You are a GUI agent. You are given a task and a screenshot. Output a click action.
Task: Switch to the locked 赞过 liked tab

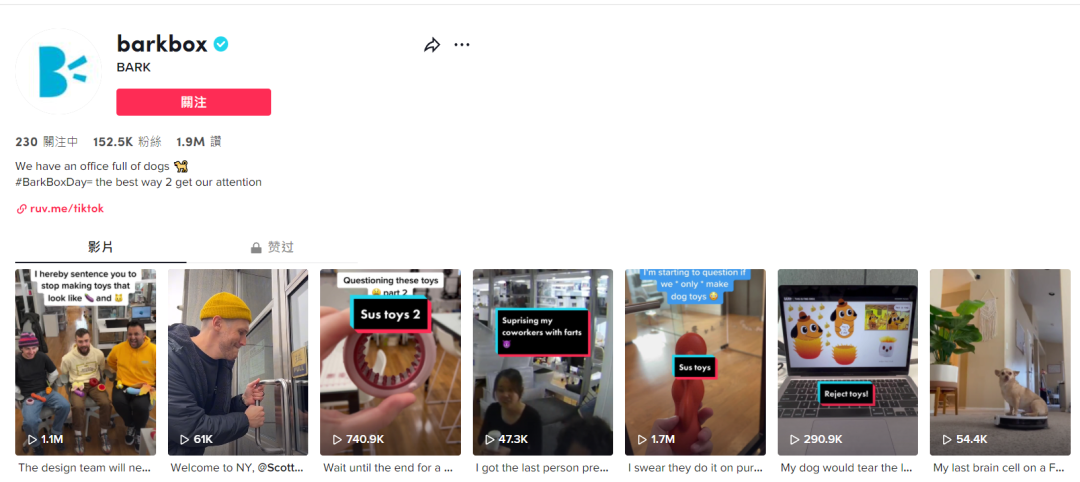[272, 247]
